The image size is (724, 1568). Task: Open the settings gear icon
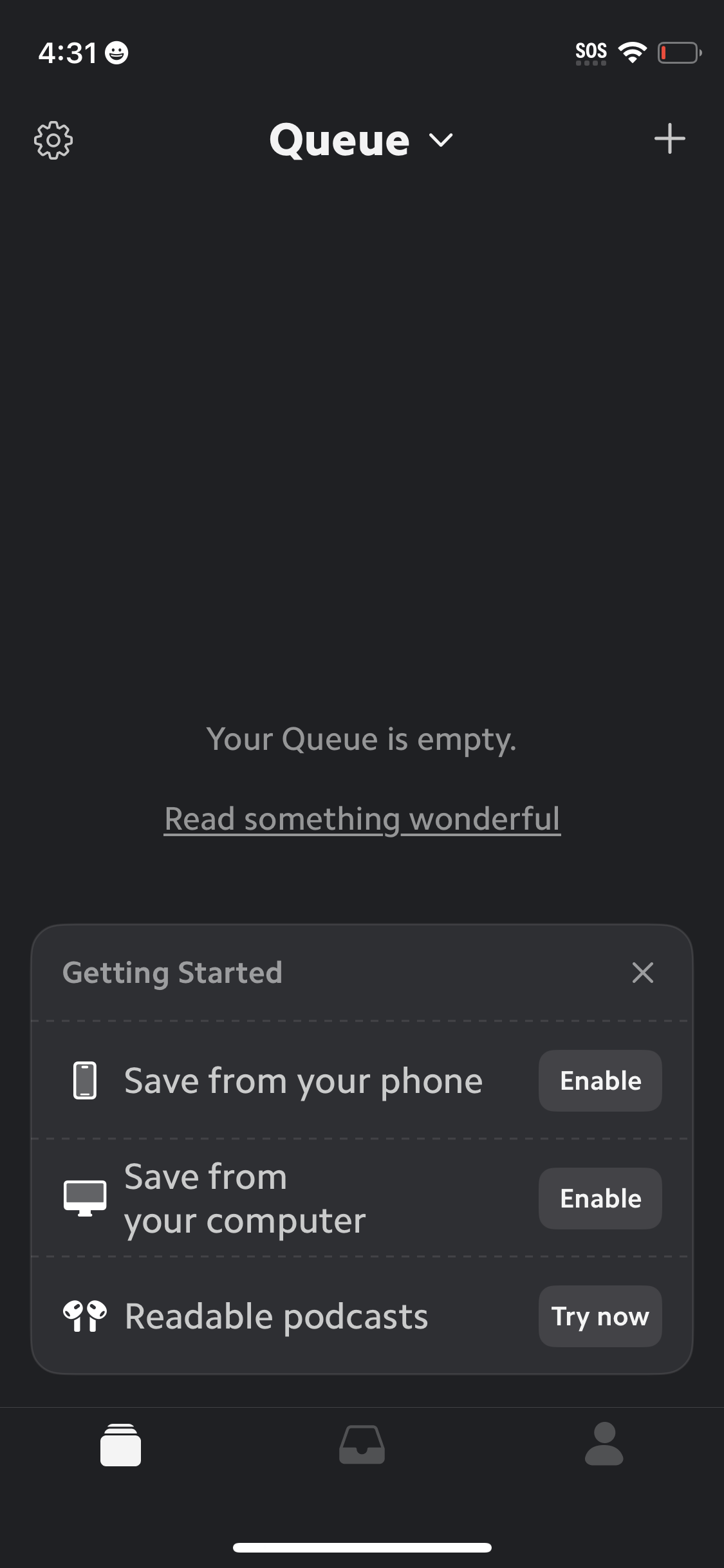pos(53,140)
